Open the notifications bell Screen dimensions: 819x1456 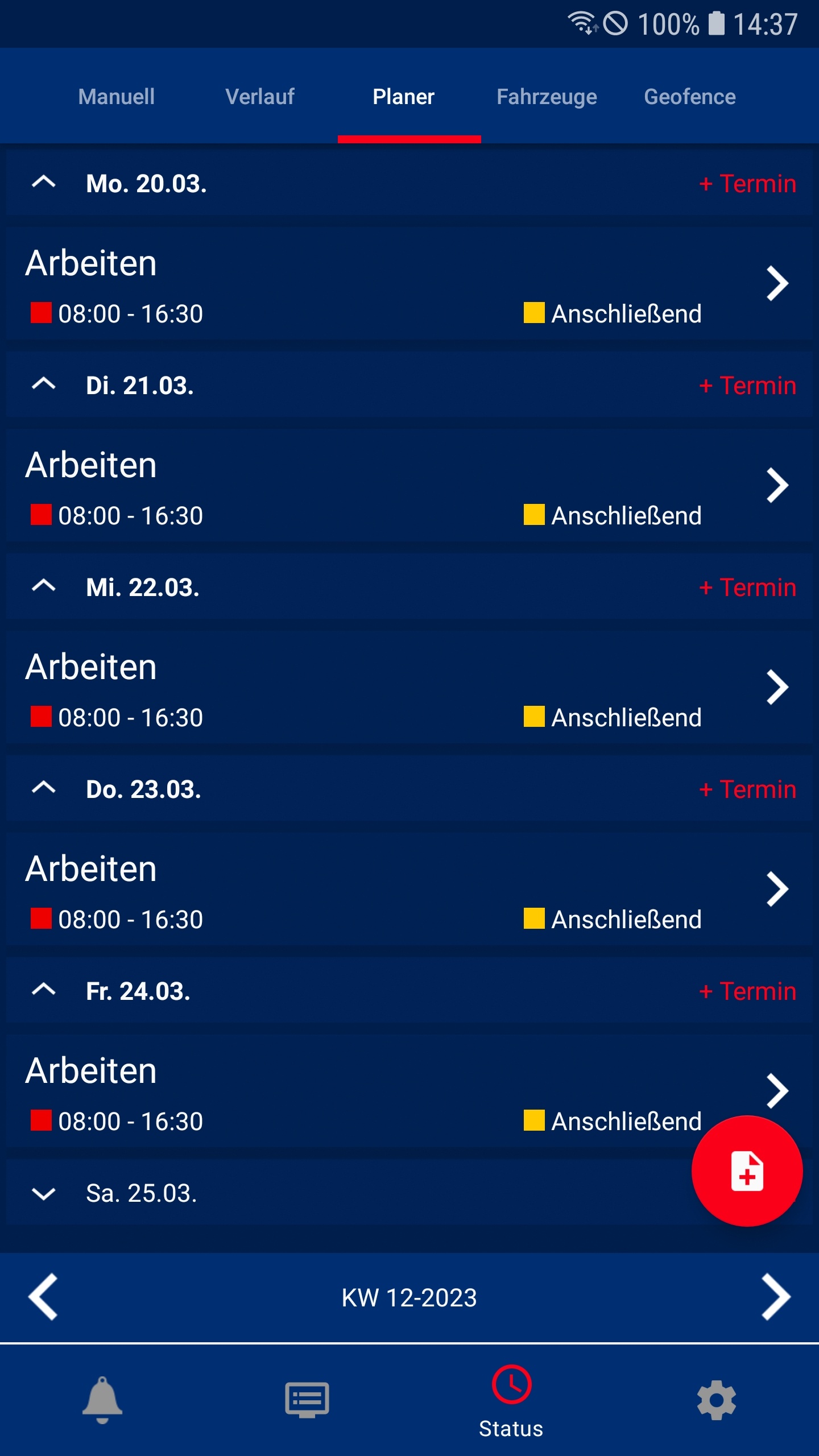pos(102,1400)
